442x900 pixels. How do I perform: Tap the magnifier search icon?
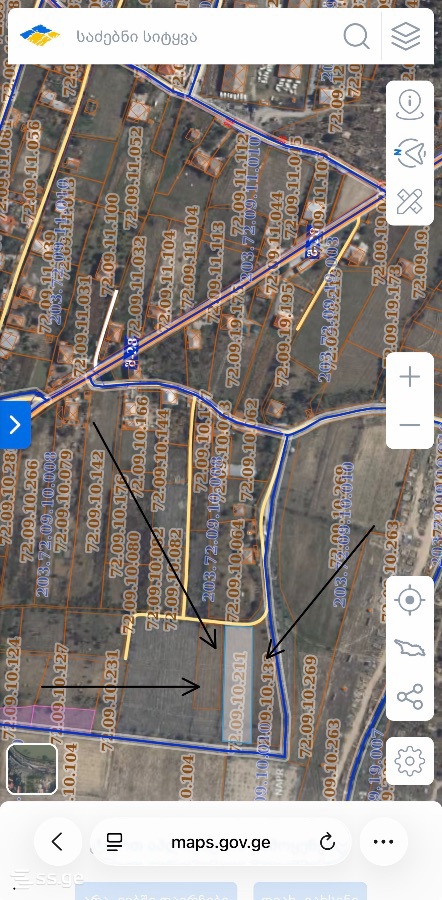(x=356, y=37)
